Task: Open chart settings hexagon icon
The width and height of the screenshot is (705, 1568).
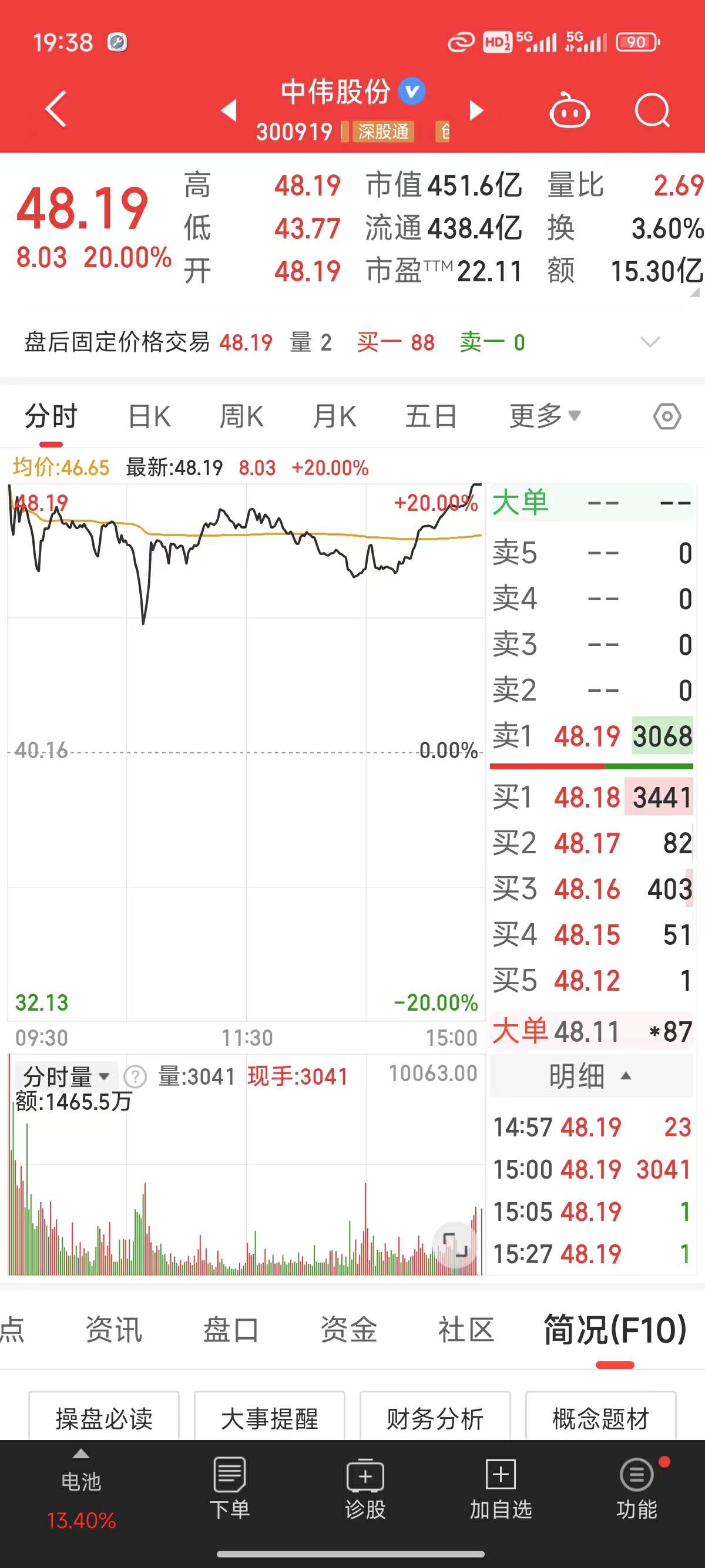Action: pyautogui.click(x=667, y=417)
